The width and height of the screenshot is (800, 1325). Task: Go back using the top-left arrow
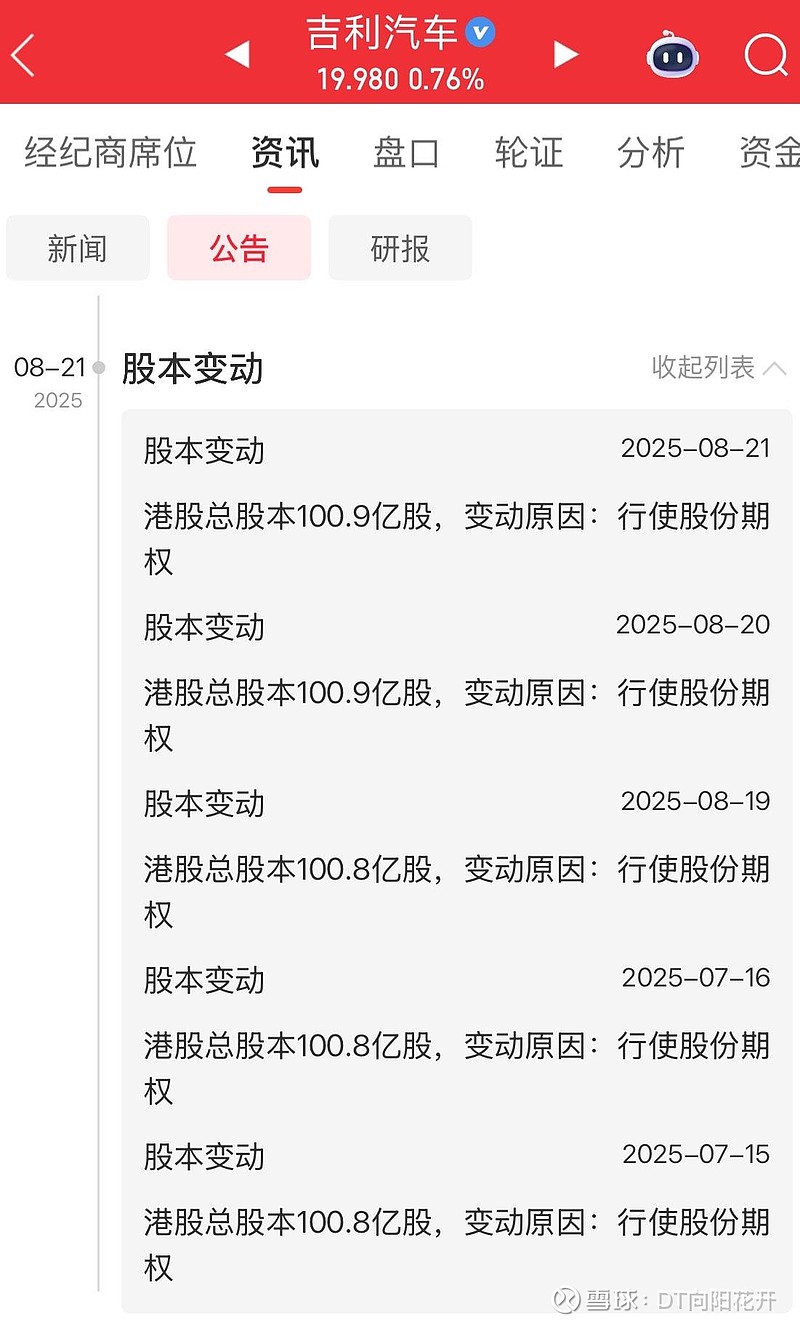23,55
